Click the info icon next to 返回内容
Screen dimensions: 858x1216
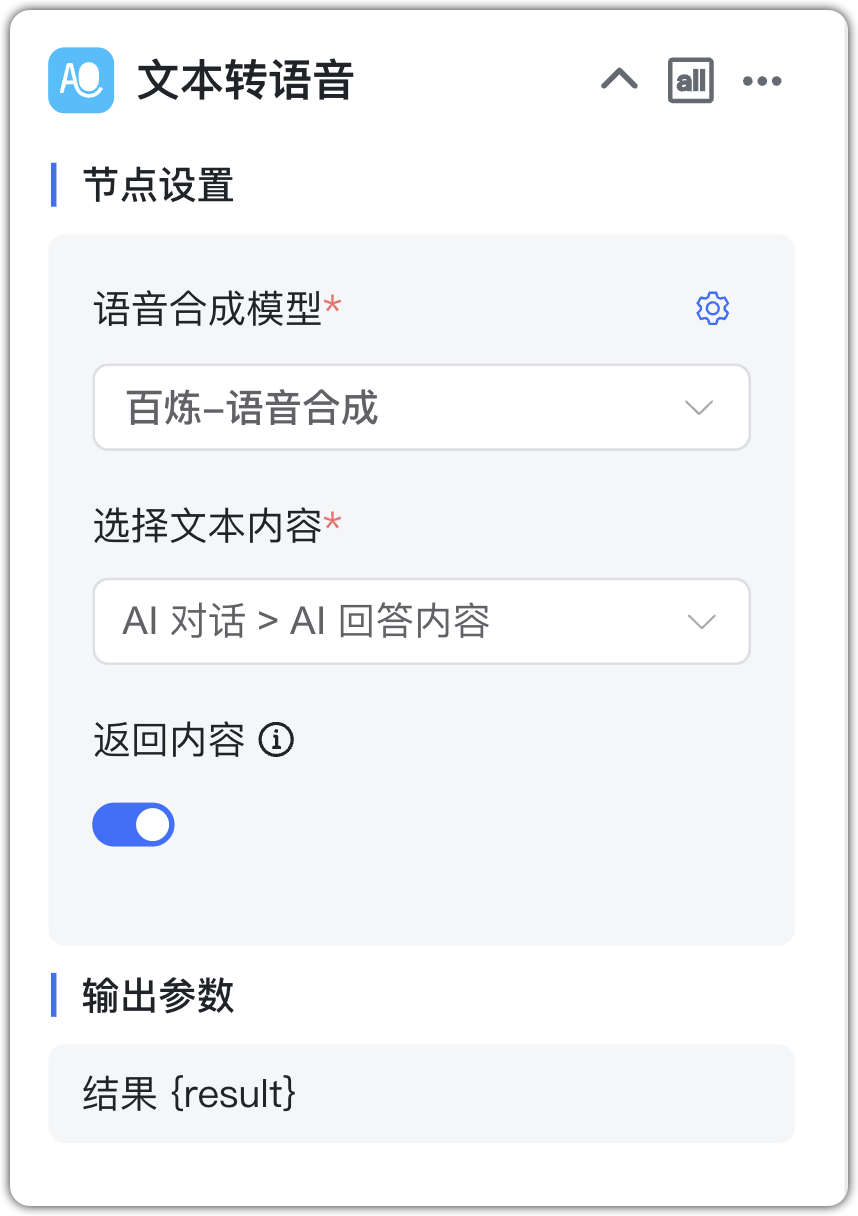(276, 740)
